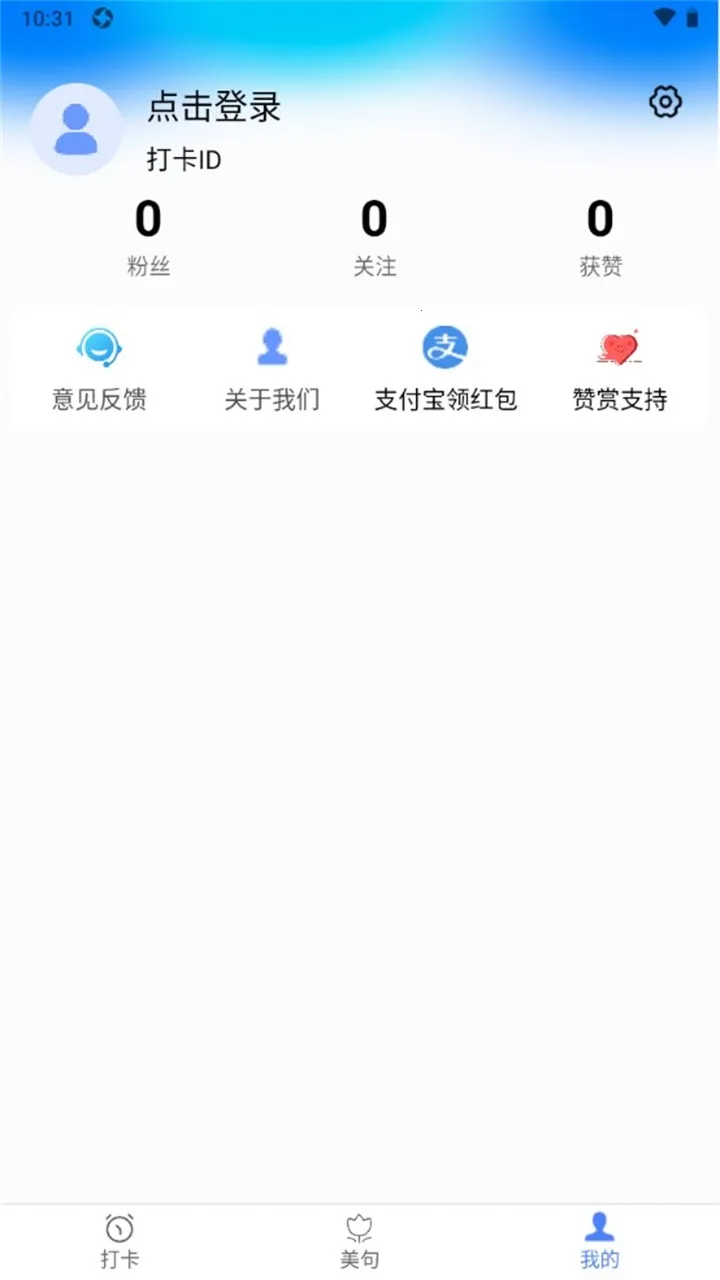Open the settings gear icon
The width and height of the screenshot is (720, 1280).
666,102
